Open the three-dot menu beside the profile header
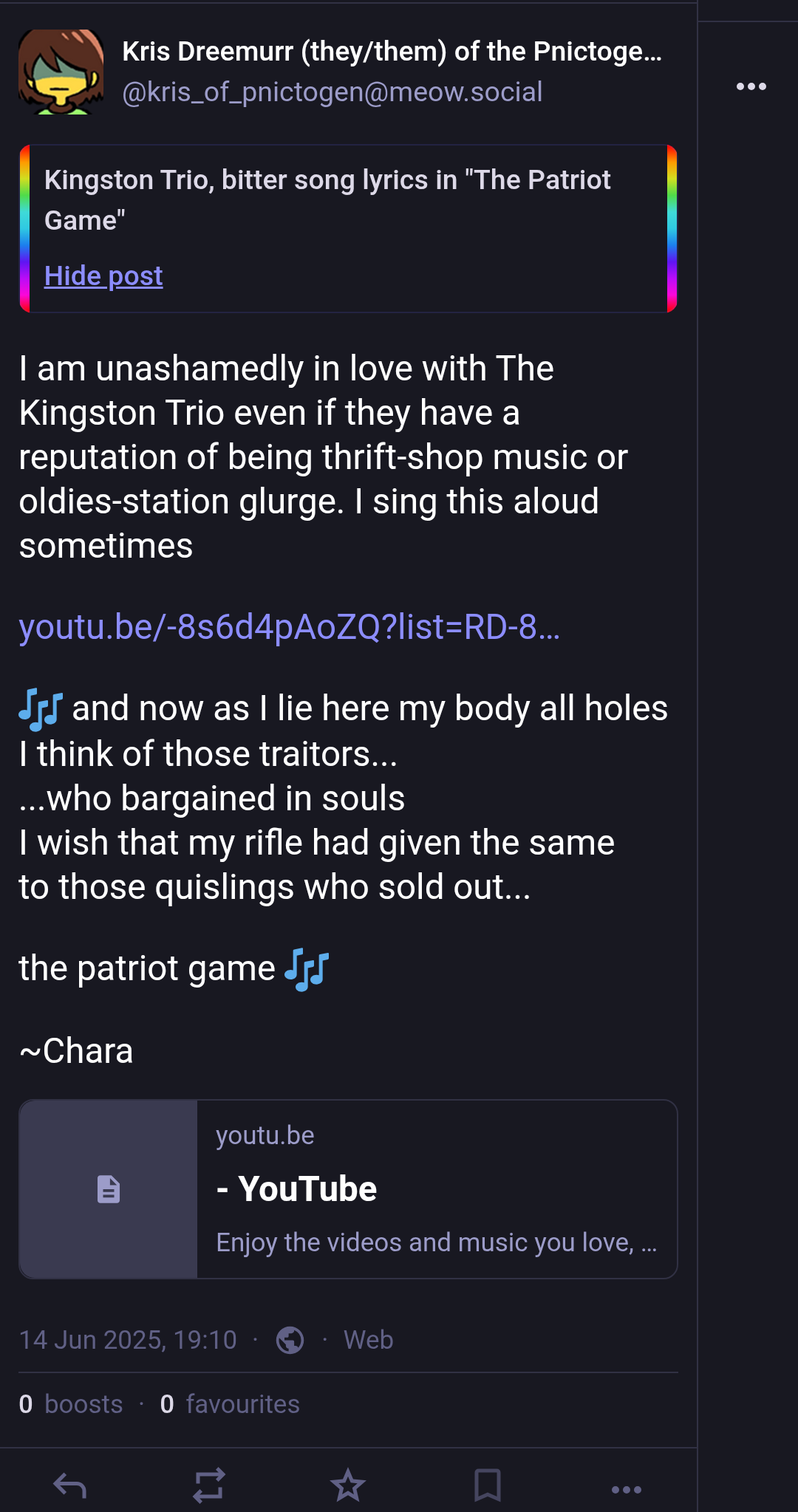 pyautogui.click(x=751, y=86)
